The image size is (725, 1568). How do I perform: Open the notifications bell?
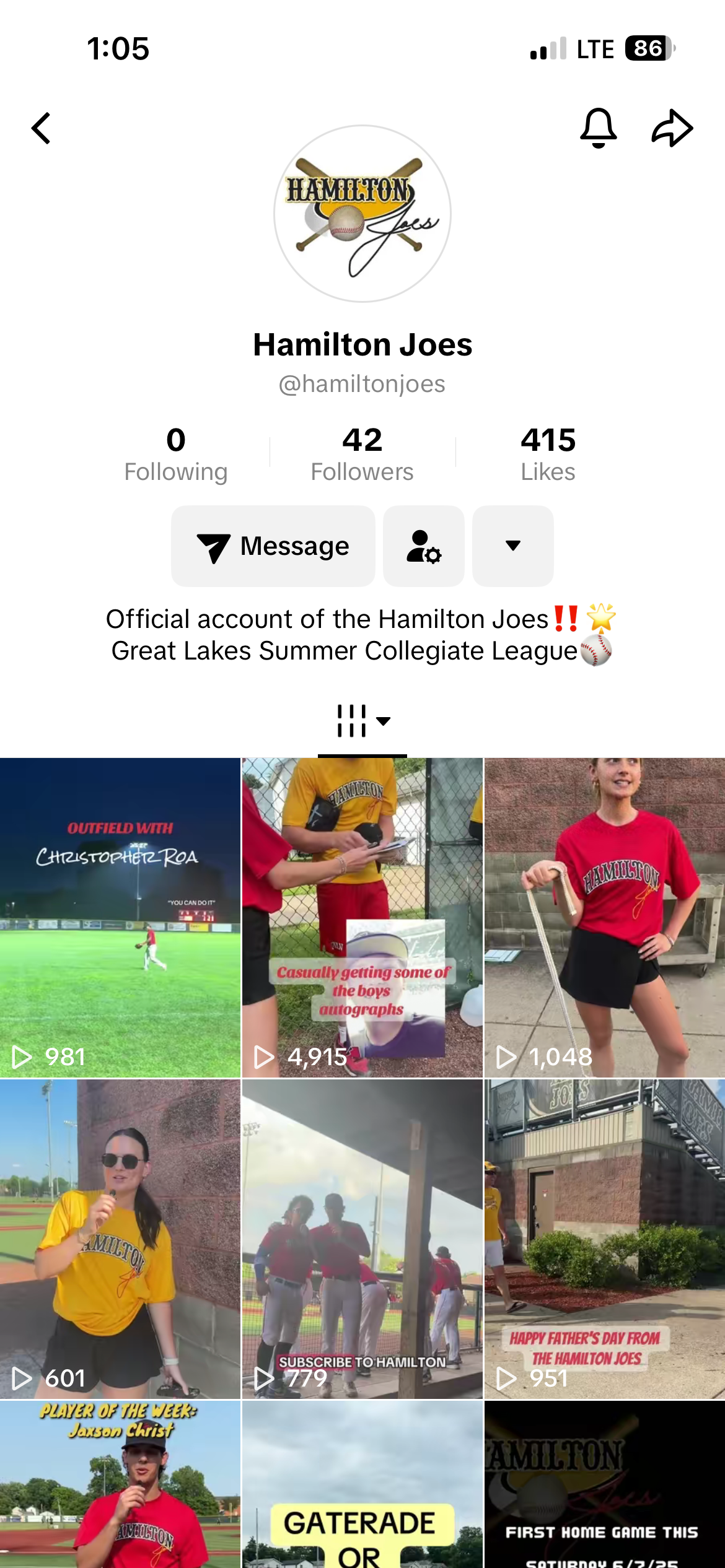(x=598, y=128)
